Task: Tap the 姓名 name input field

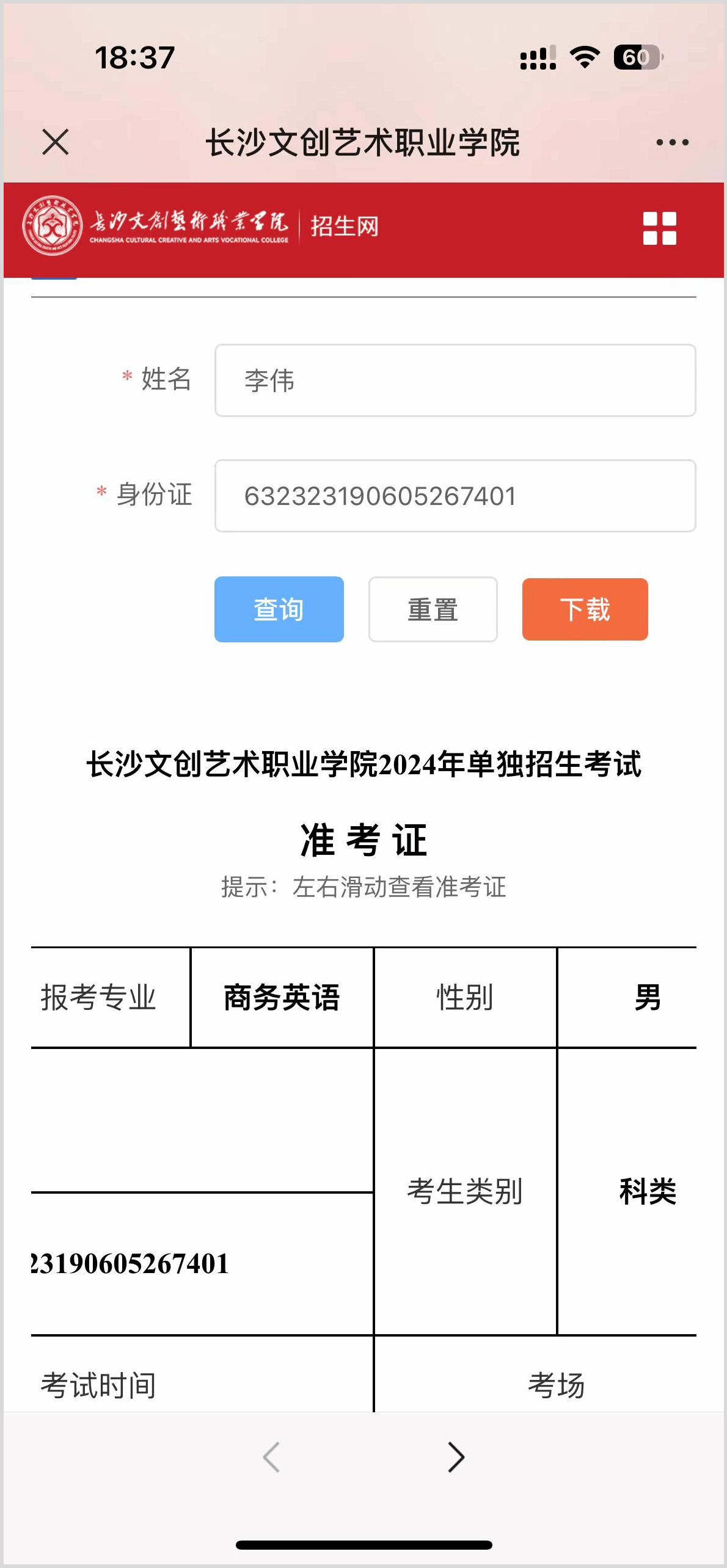Action: click(455, 380)
